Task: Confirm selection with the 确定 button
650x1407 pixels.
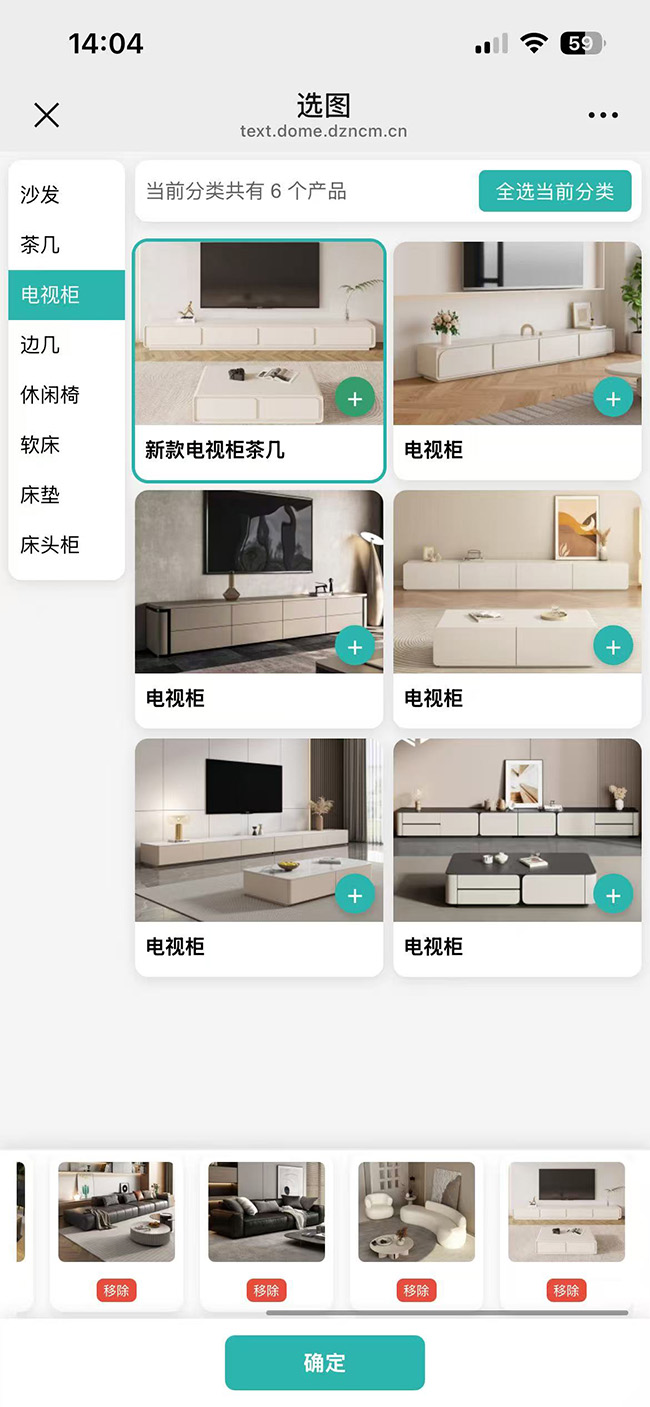Action: (324, 1362)
